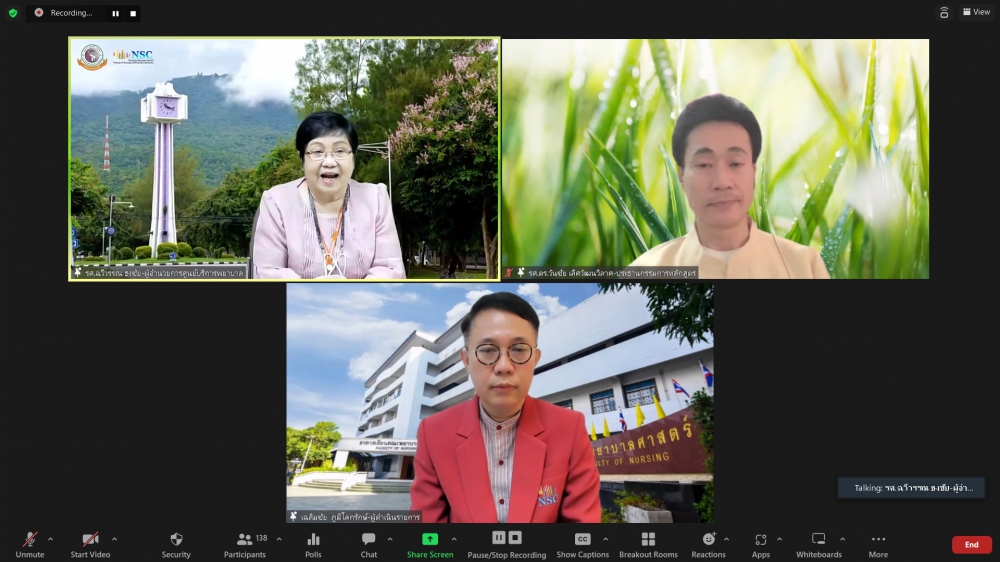Expand audio options arrow next to Unmute

51,539
